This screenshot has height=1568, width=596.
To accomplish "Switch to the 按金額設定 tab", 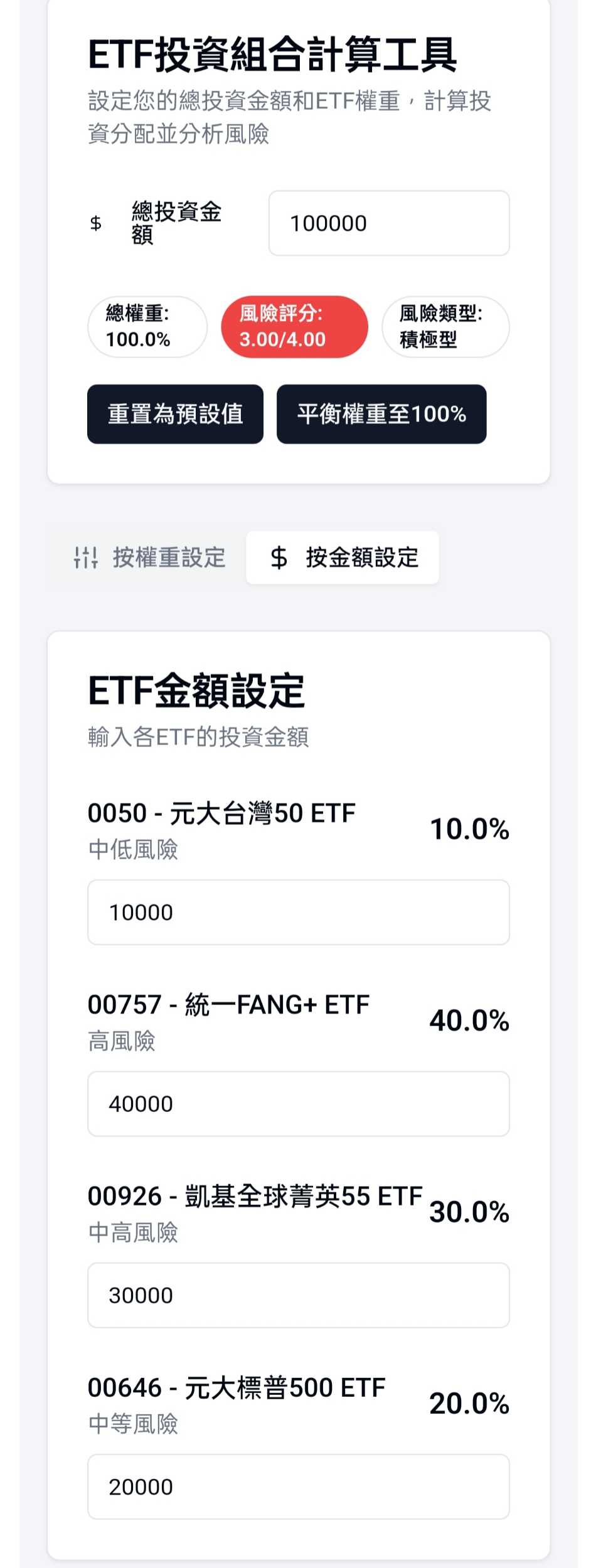I will pos(342,558).
